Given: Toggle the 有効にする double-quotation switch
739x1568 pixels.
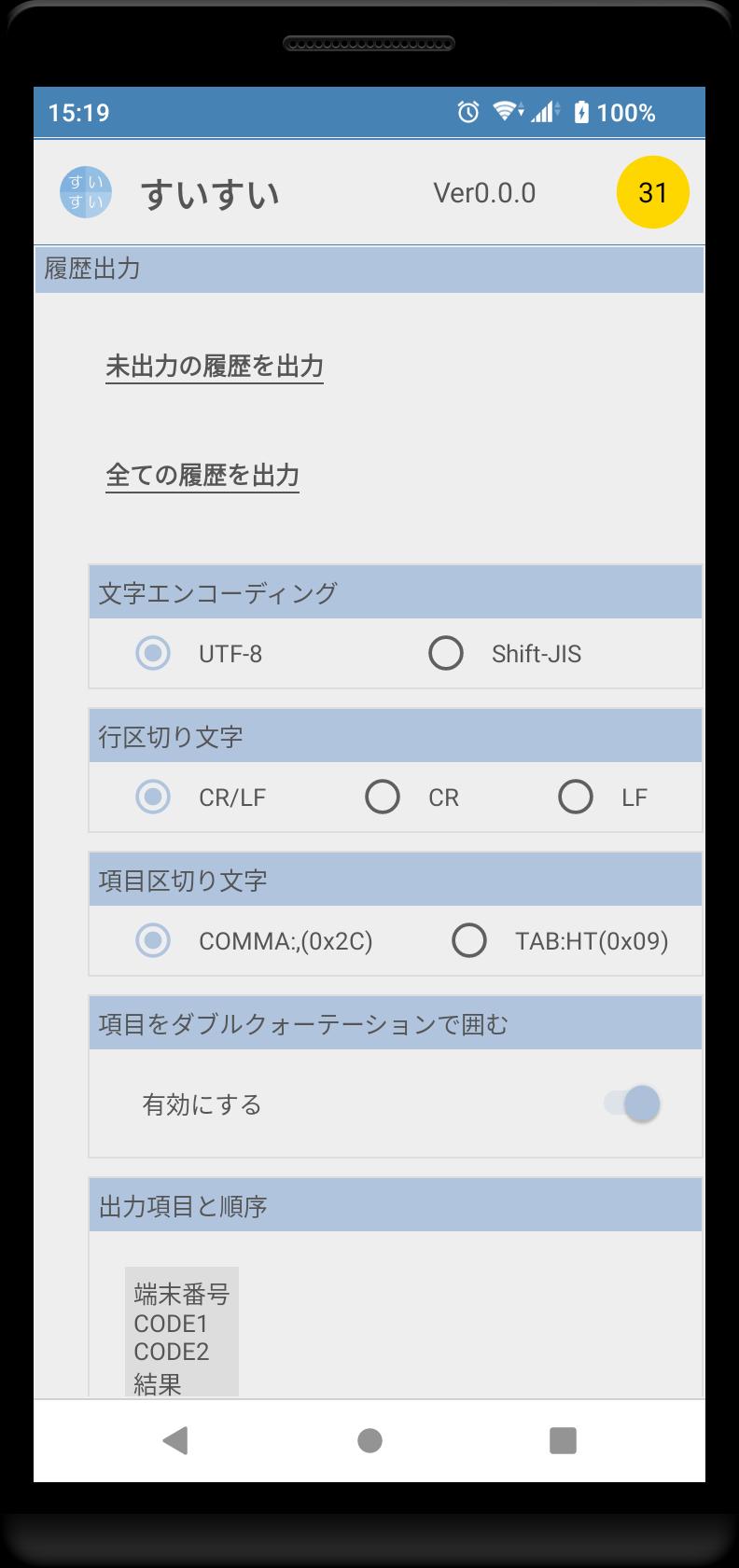Looking at the screenshot, I should coord(633,1103).
